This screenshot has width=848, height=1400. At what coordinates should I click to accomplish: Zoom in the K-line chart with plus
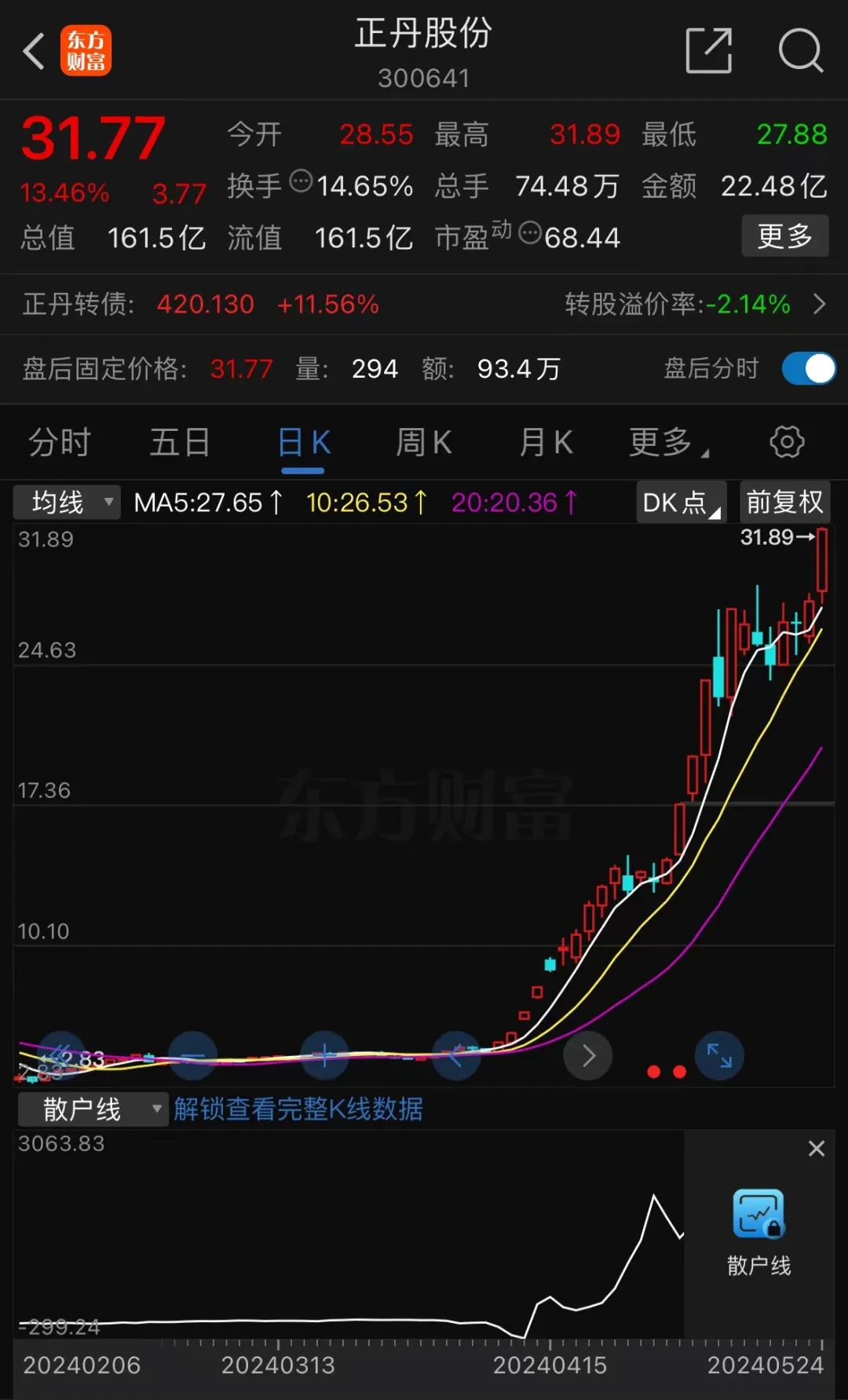[x=324, y=1055]
